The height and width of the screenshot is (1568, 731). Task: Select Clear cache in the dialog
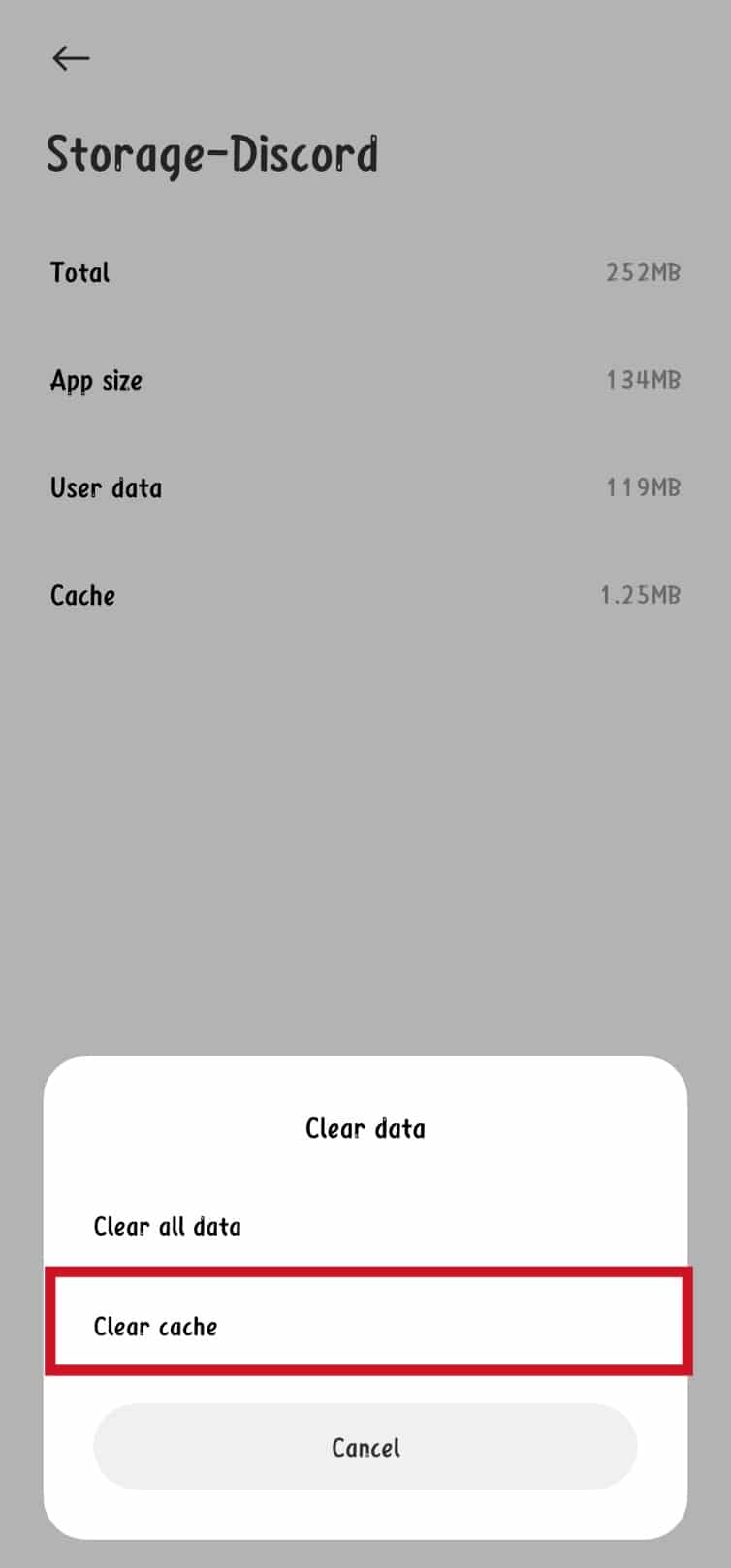(155, 1326)
